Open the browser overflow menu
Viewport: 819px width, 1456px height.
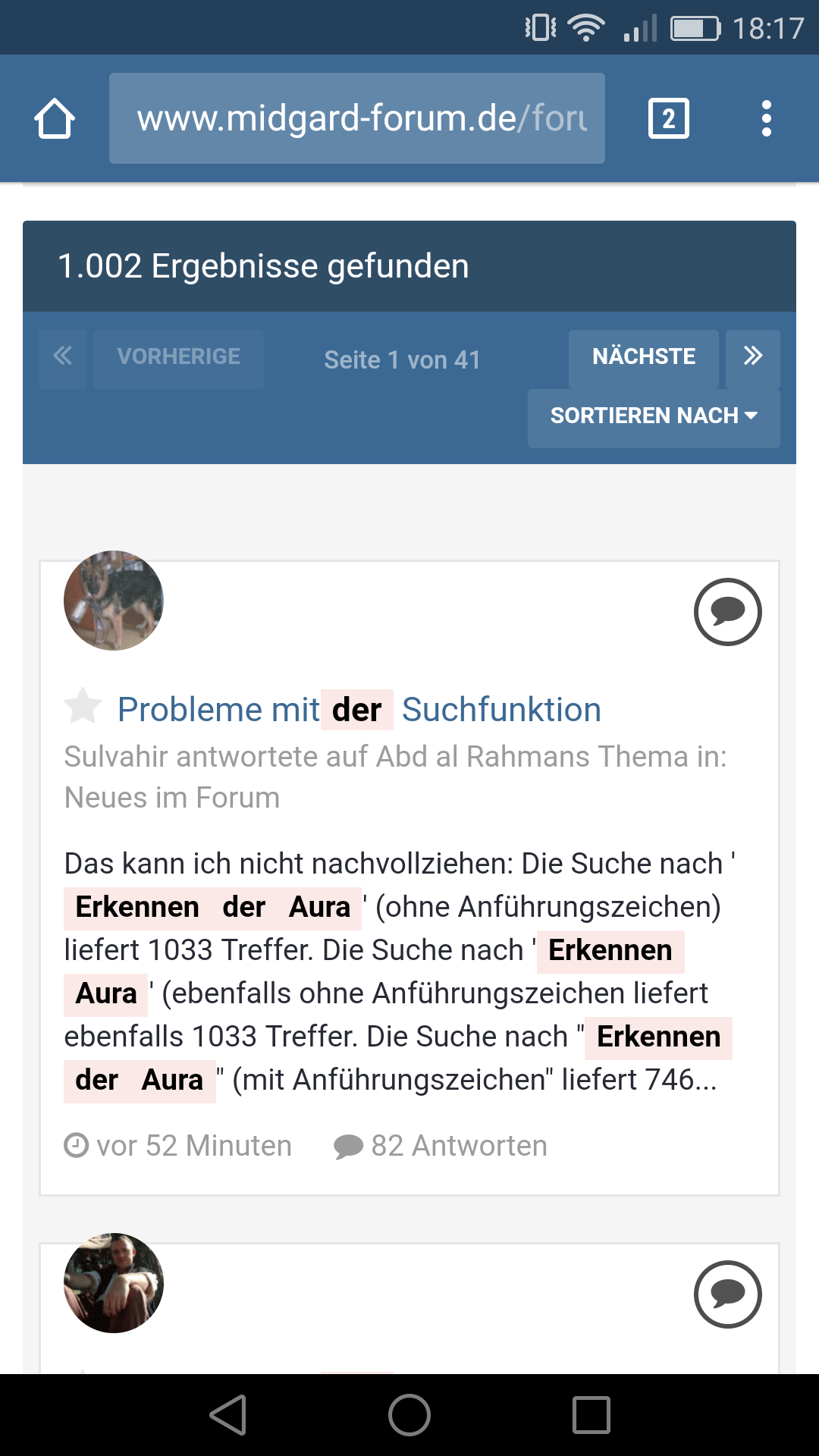tap(767, 118)
